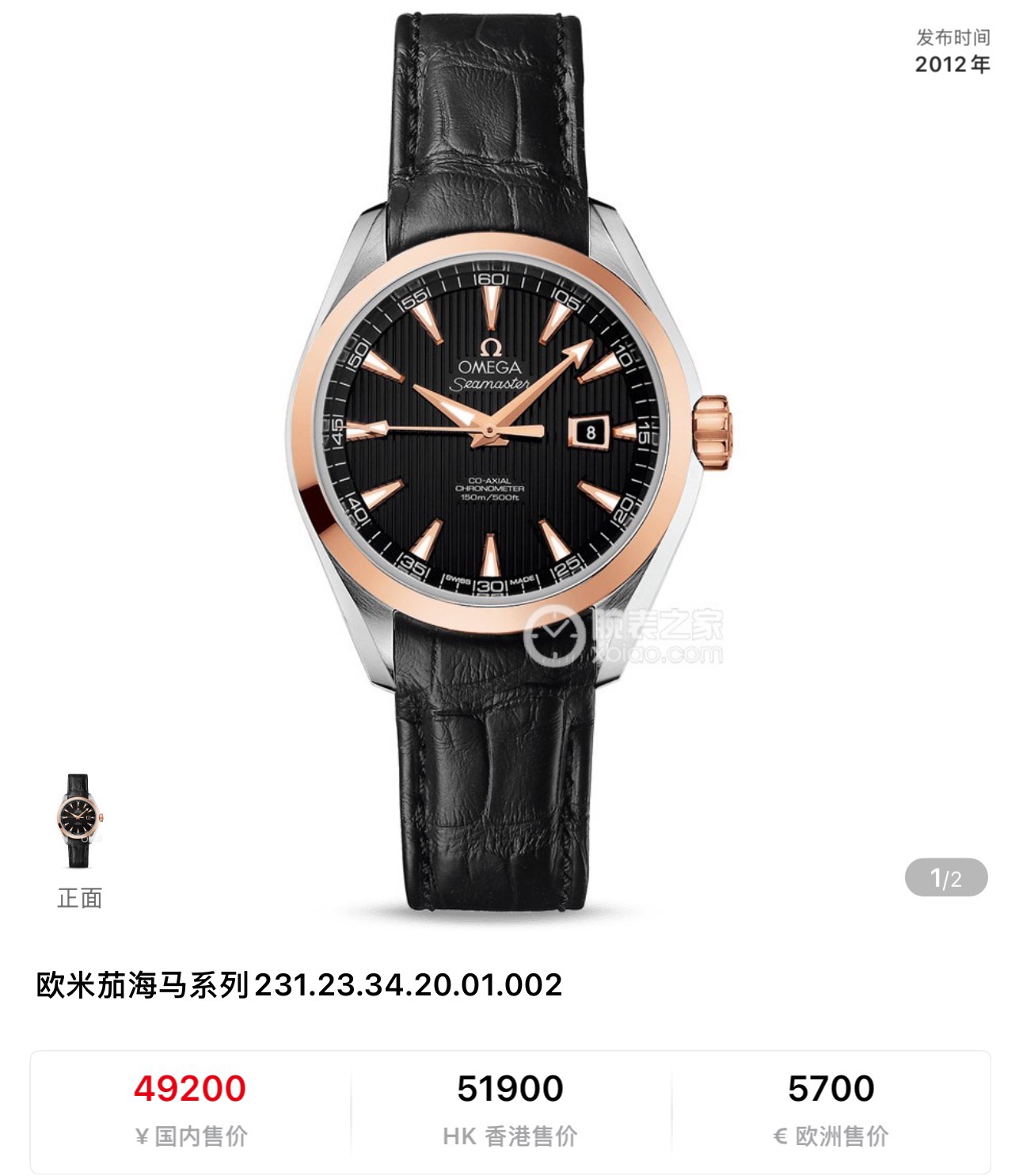The height and width of the screenshot is (1176, 1019).
Task: Select the 正面 front-view thumbnail
Action: click(x=79, y=821)
